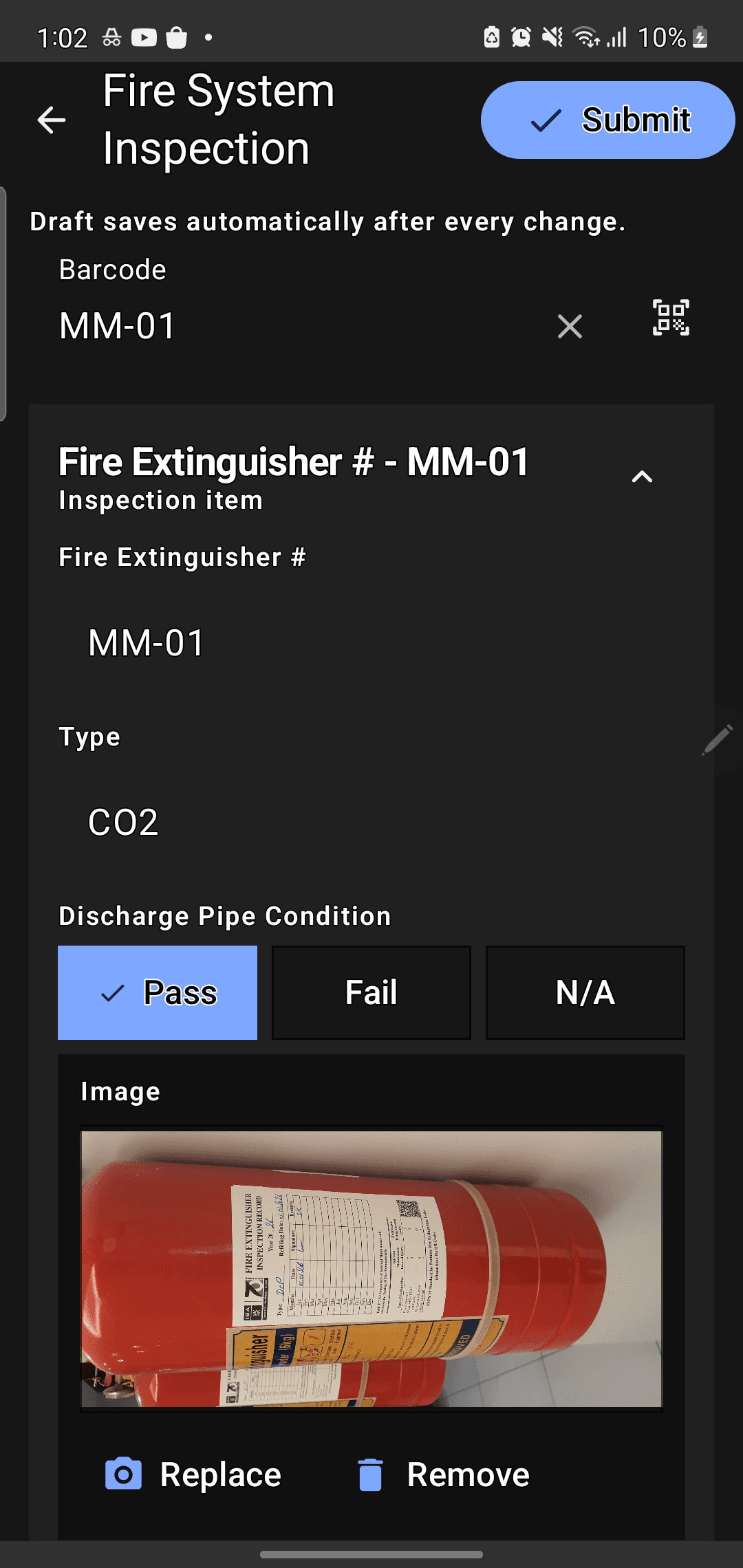
Task: Tap the Remove trash icon
Action: pyautogui.click(x=371, y=1473)
